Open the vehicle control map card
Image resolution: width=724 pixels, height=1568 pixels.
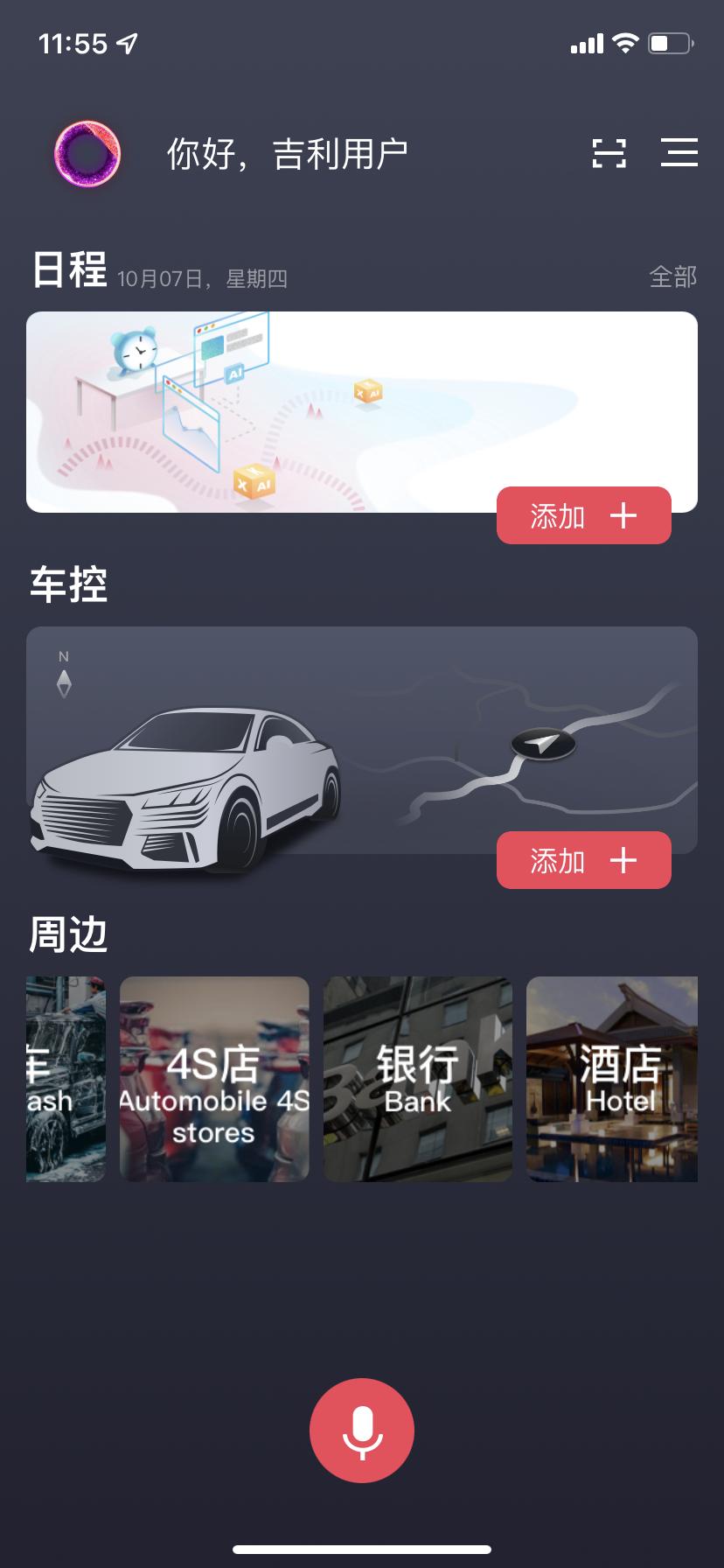point(362,740)
